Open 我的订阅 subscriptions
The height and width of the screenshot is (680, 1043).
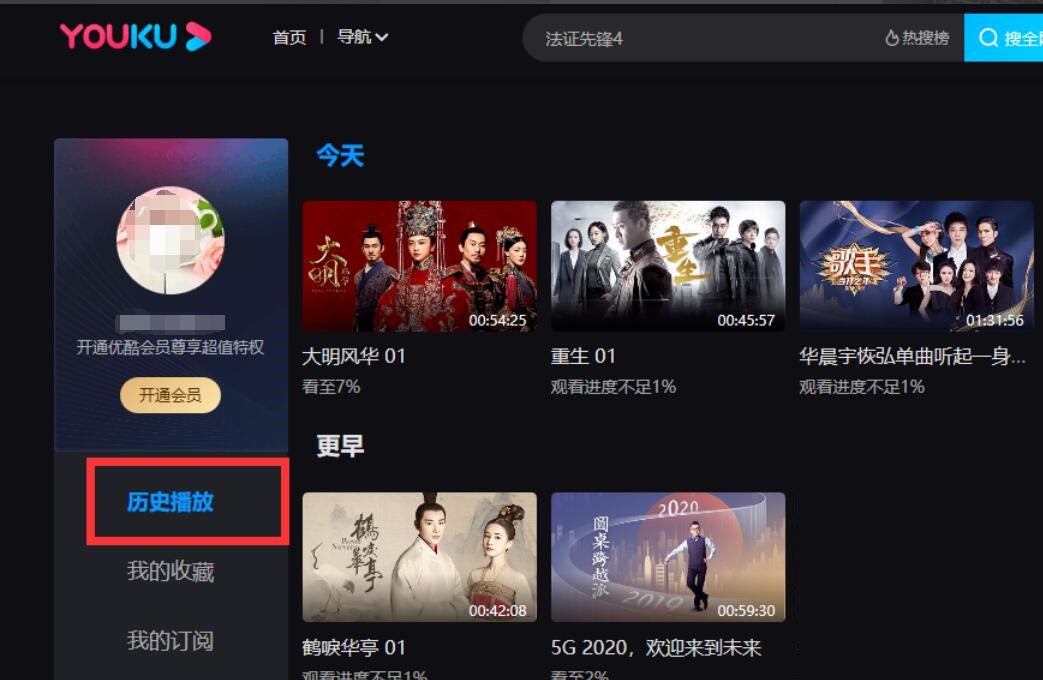[x=170, y=640]
